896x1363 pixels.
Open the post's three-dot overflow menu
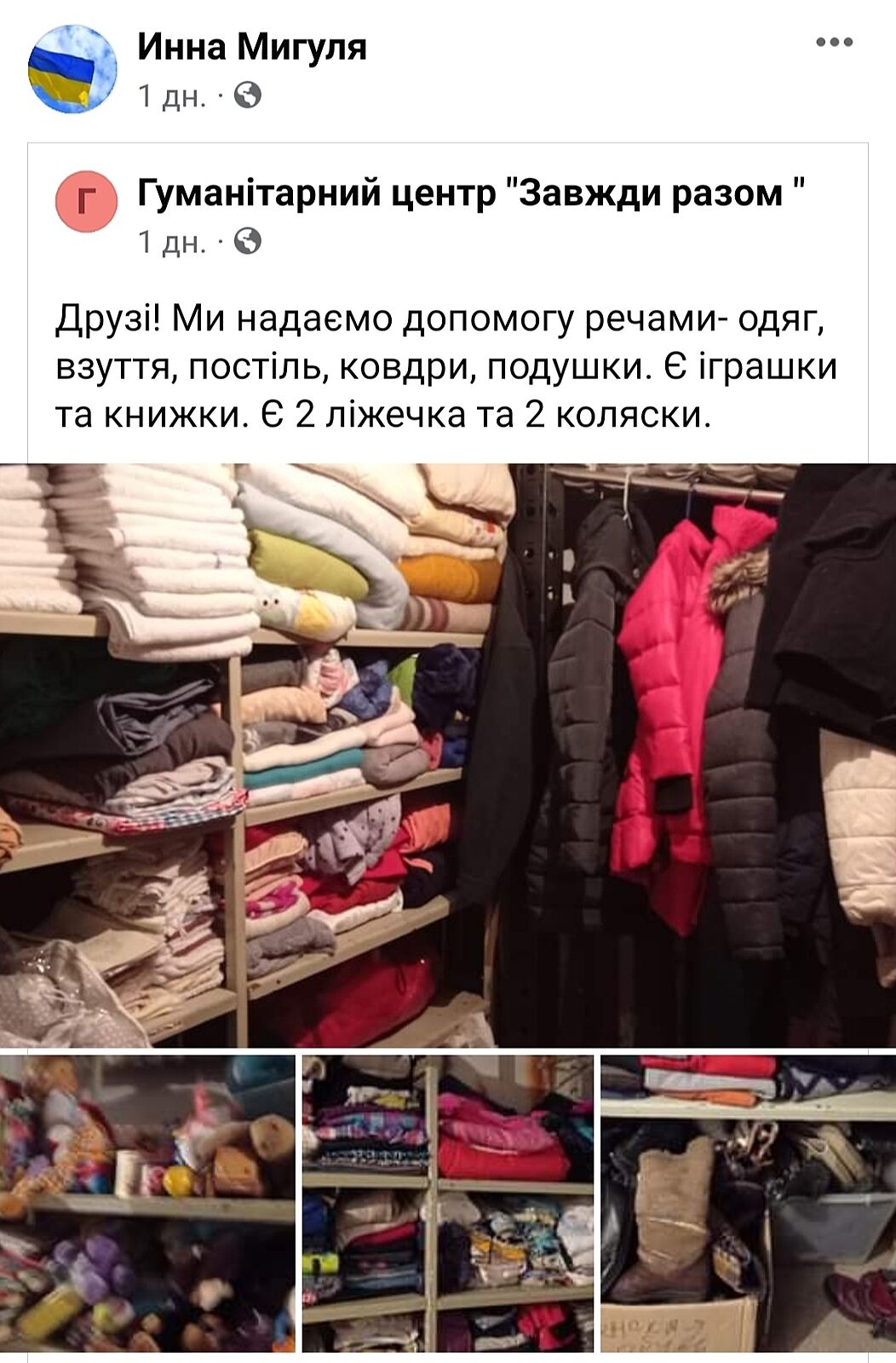point(834,43)
